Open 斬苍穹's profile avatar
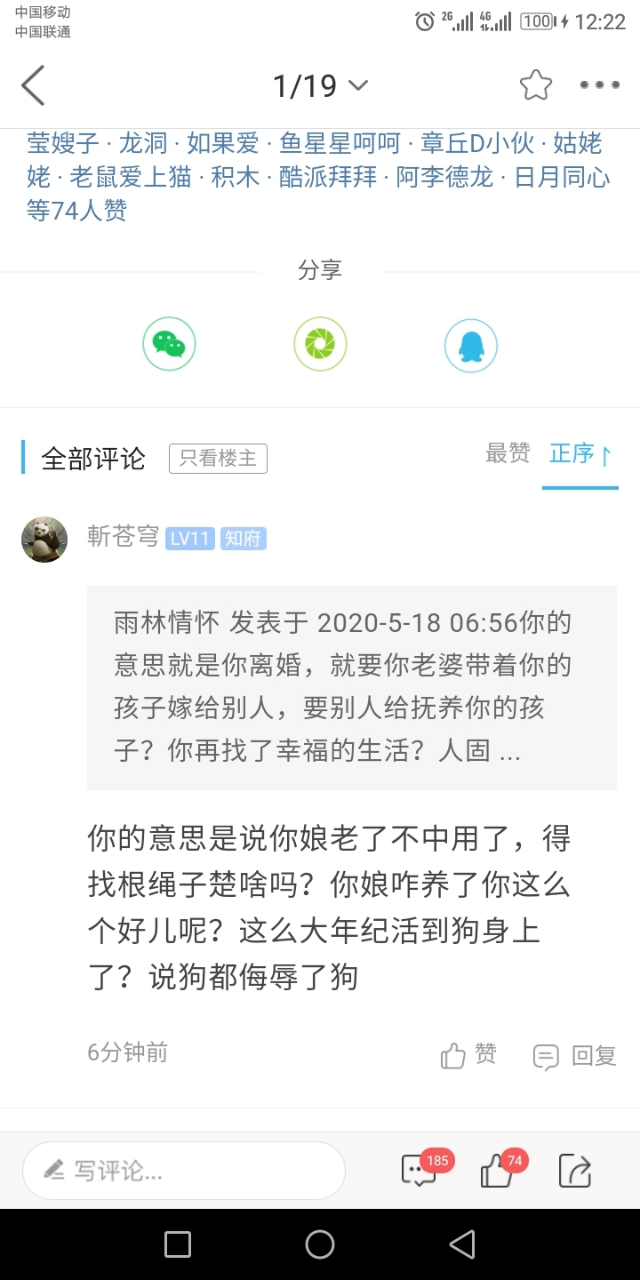The image size is (640, 1280). pyautogui.click(x=45, y=539)
